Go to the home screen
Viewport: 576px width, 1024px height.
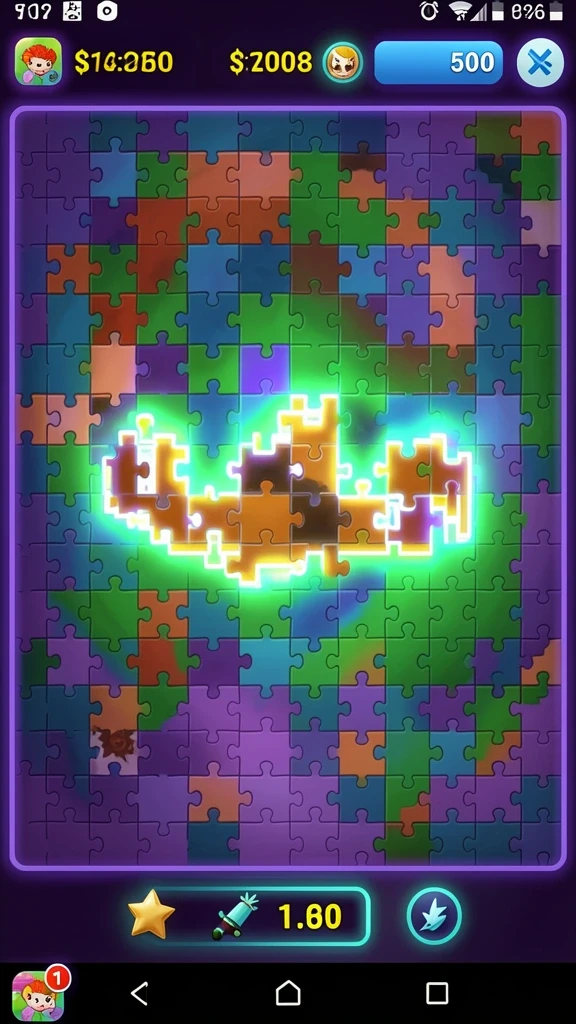pos(288,993)
